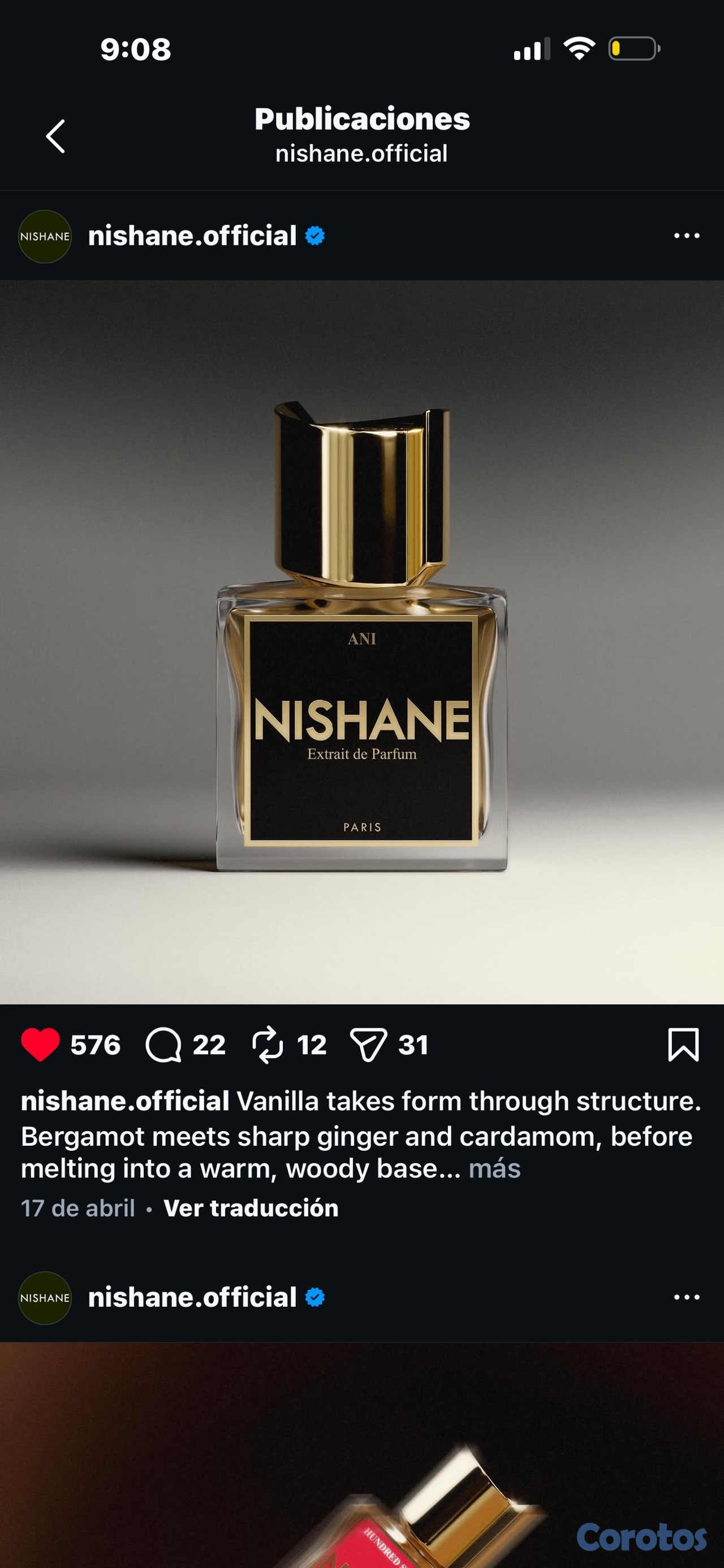Open options menu for the ANI perfume post

coord(686,236)
